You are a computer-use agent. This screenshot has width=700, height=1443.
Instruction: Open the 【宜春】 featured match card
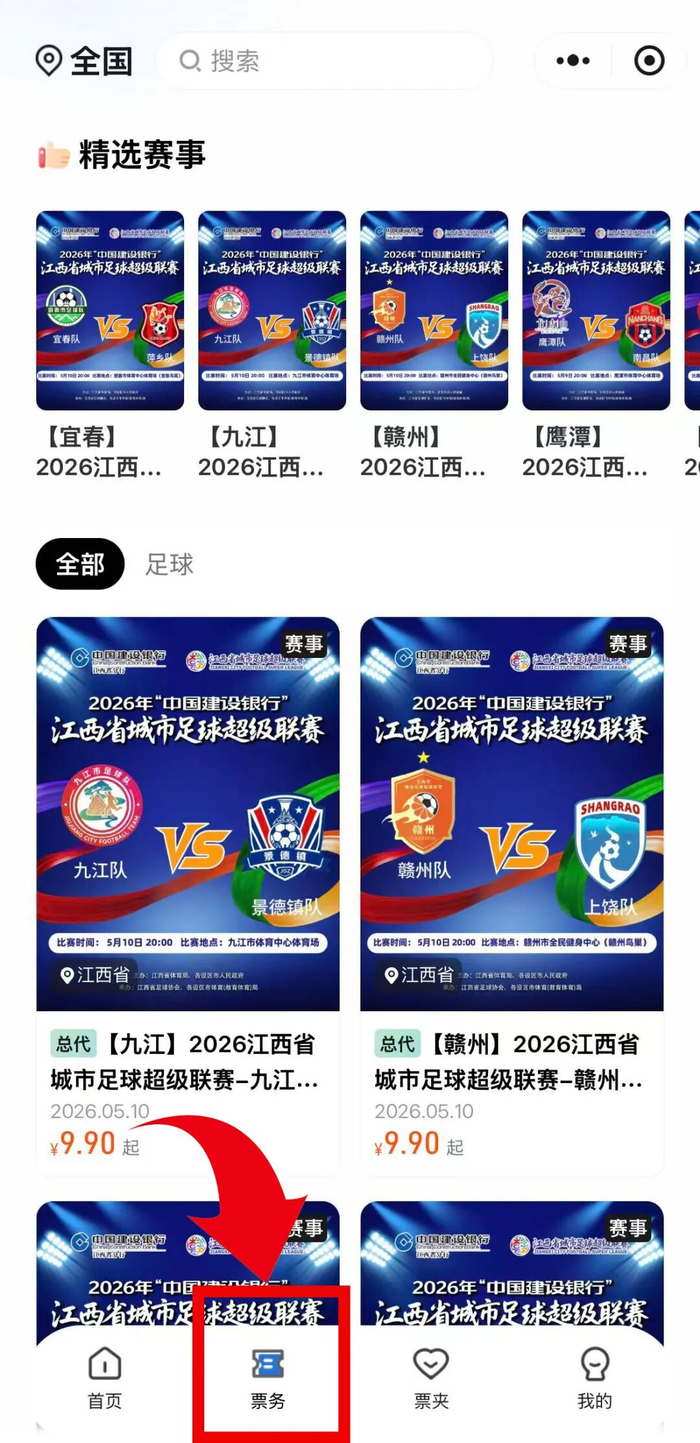click(110, 346)
